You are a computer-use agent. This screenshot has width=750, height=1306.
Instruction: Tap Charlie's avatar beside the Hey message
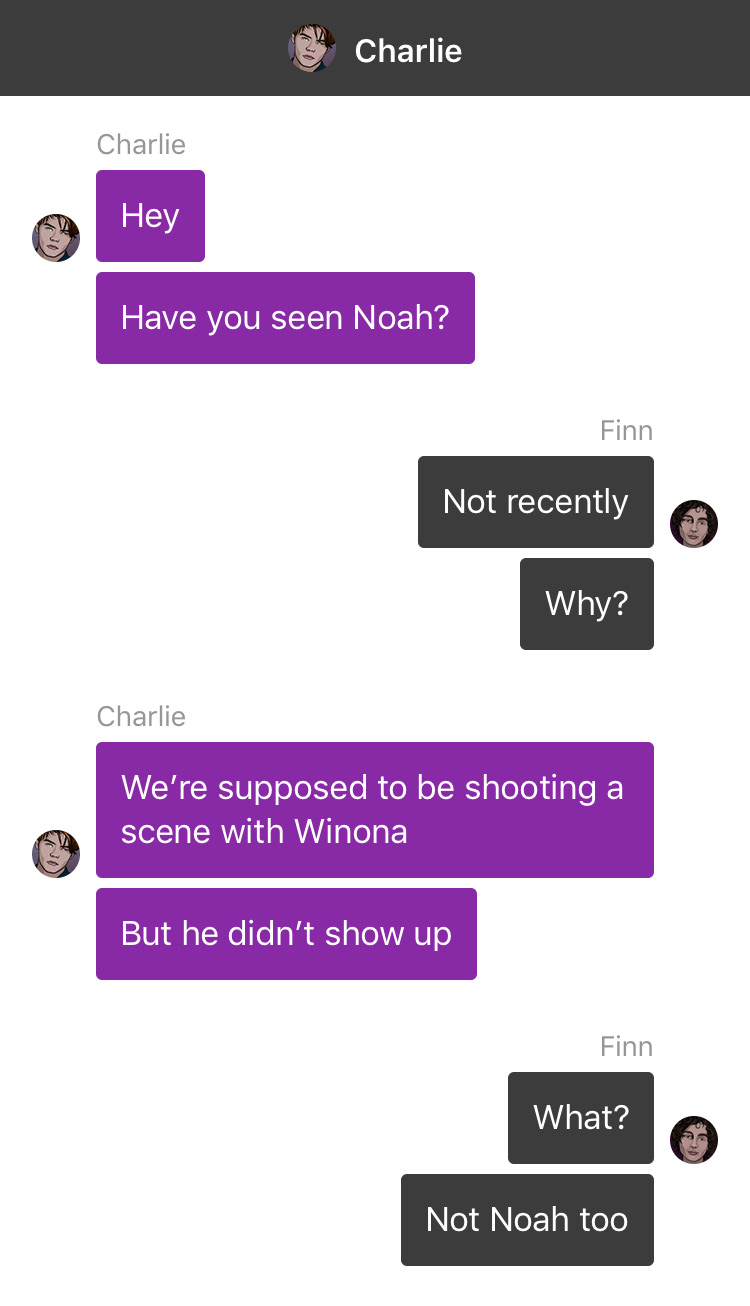pos(56,238)
